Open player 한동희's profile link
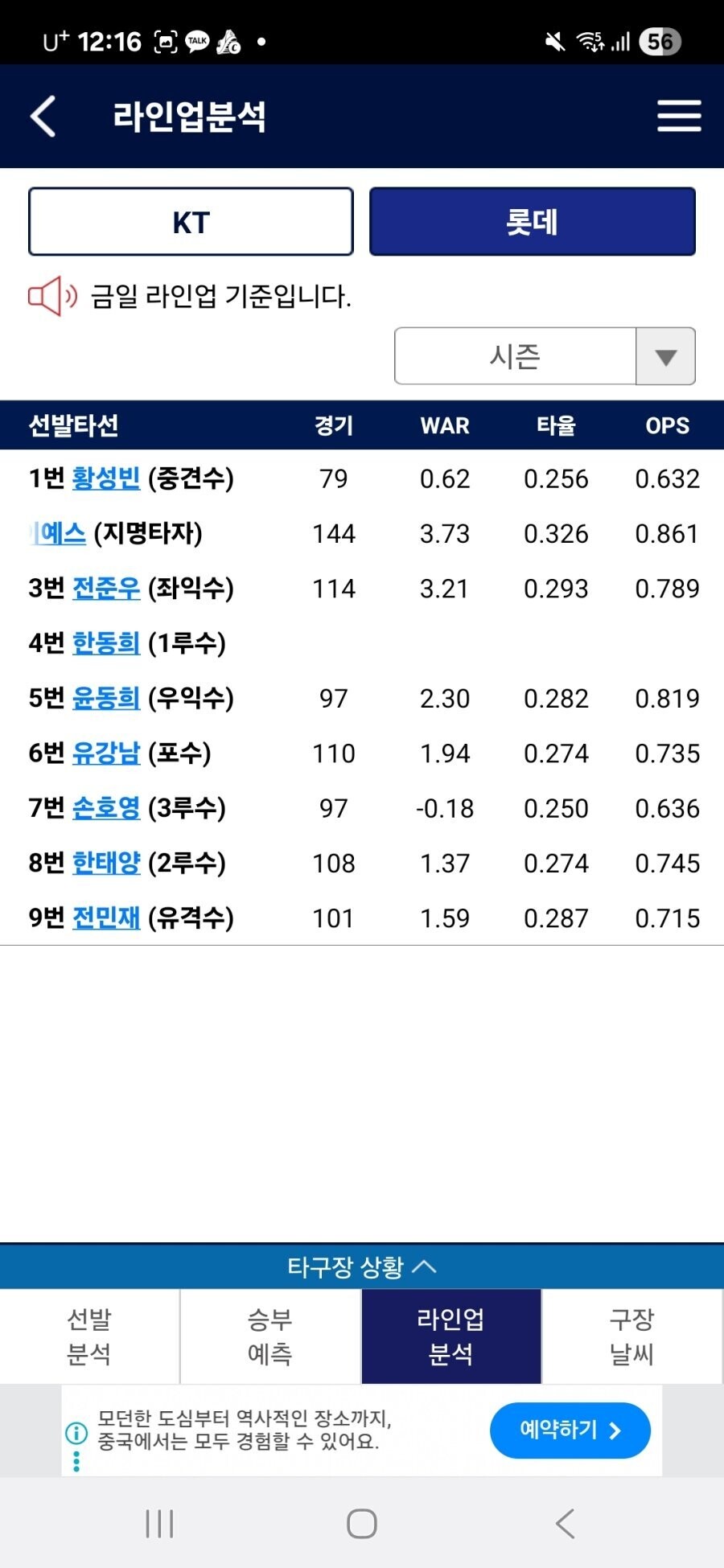The image size is (724, 1568). pyautogui.click(x=106, y=643)
